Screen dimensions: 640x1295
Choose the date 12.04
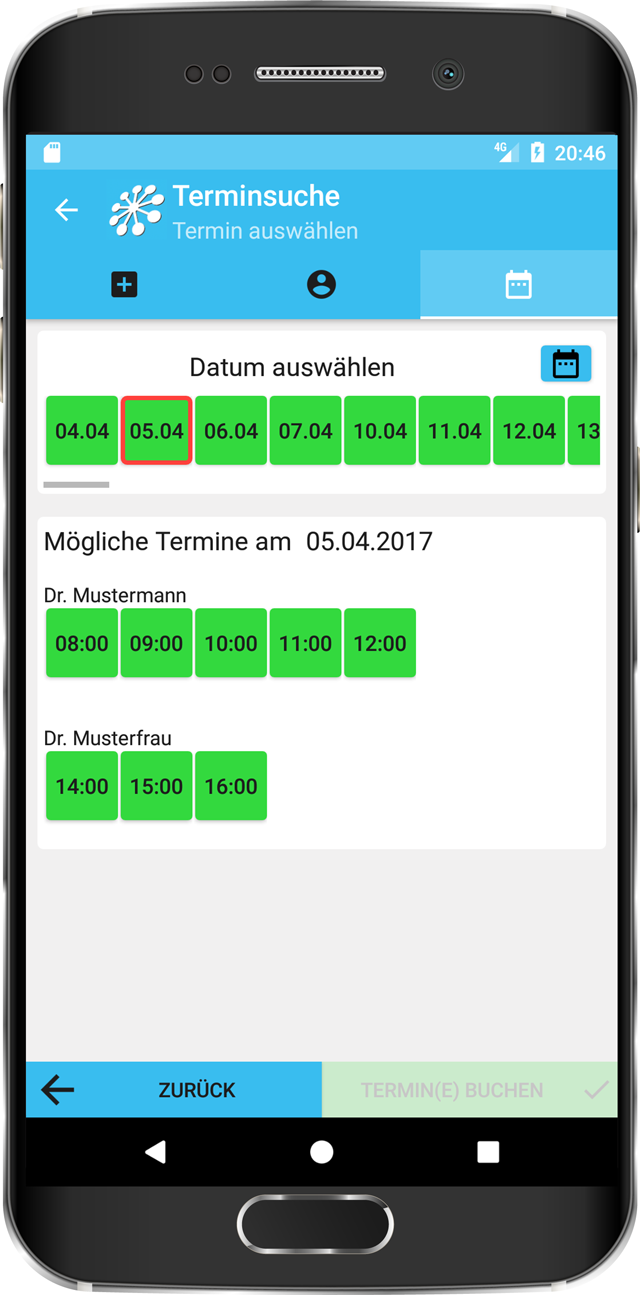coord(529,431)
